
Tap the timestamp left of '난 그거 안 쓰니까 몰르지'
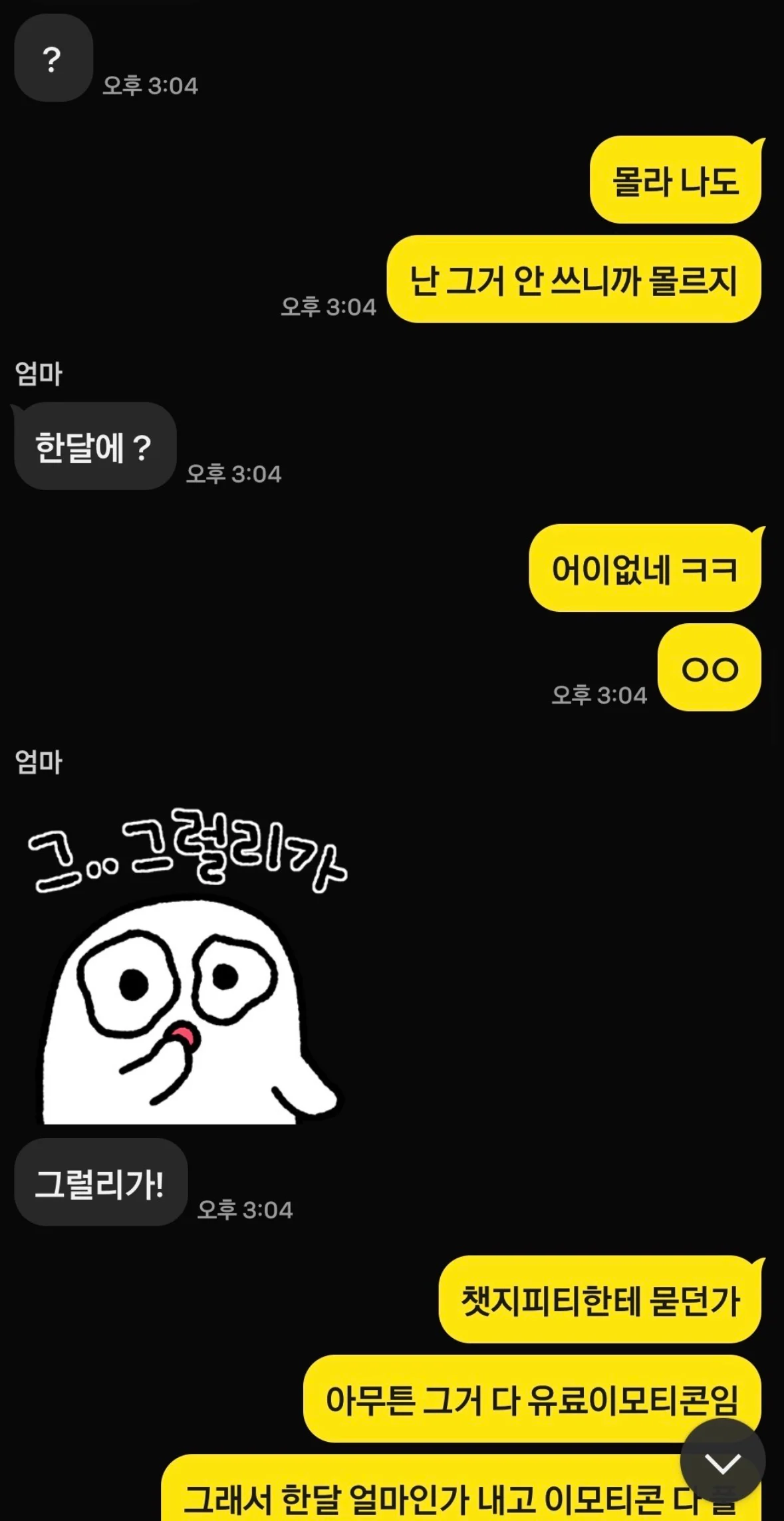[329, 307]
